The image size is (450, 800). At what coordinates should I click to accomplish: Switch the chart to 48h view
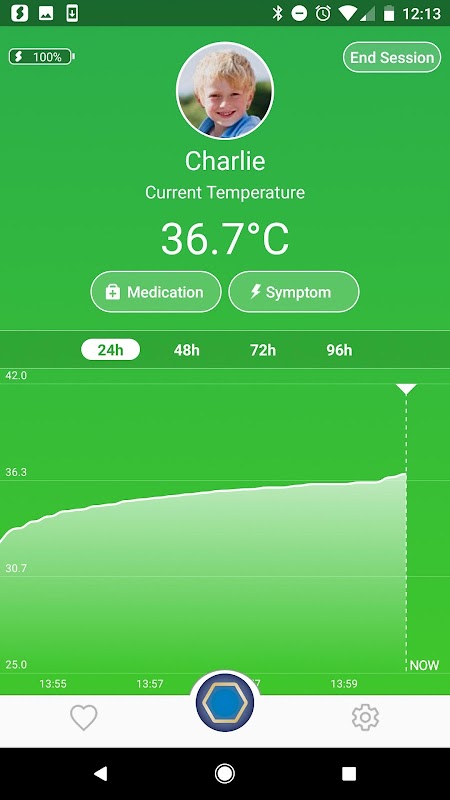tap(187, 350)
